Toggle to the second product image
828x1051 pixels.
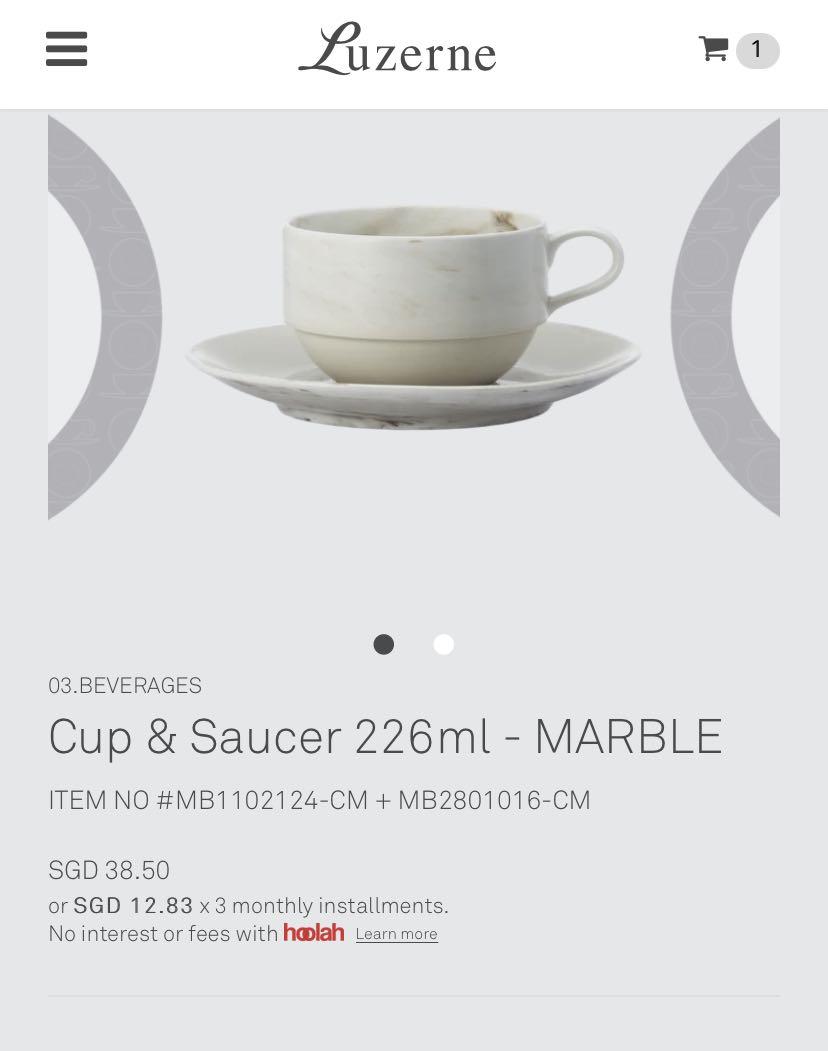click(443, 644)
